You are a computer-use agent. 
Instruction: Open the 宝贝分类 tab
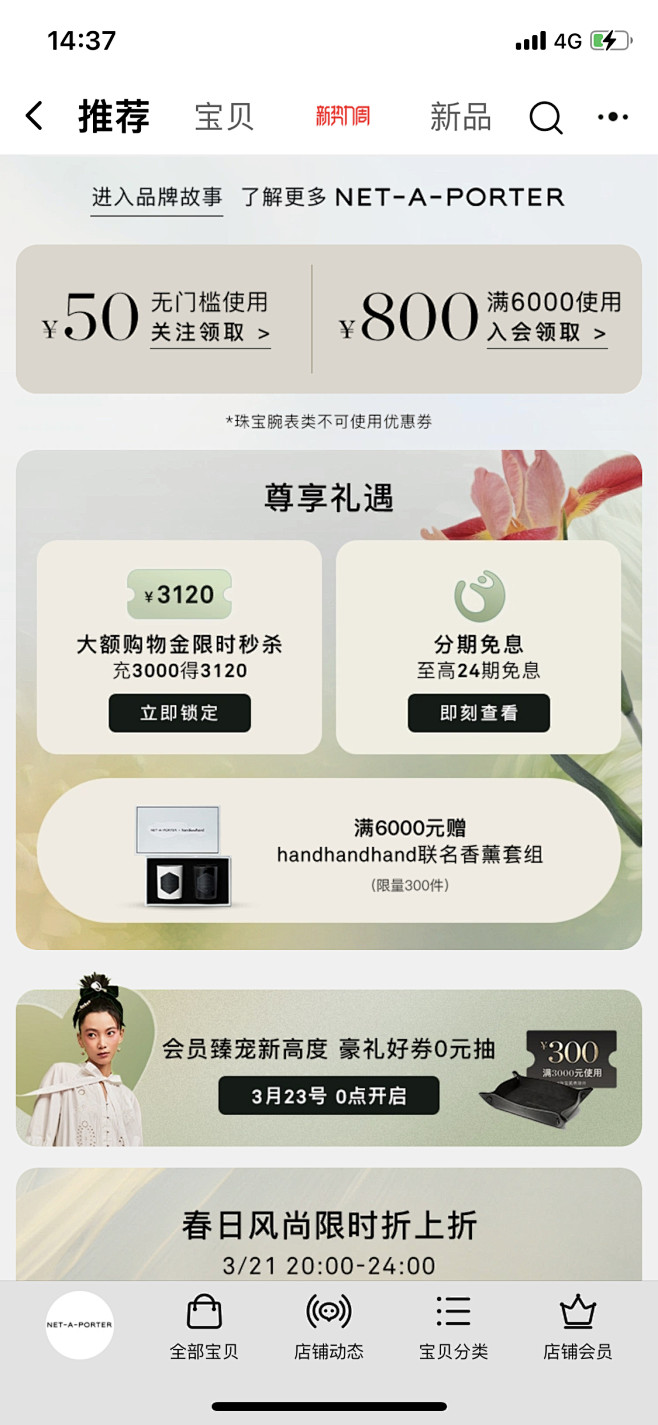pyautogui.click(x=453, y=1327)
